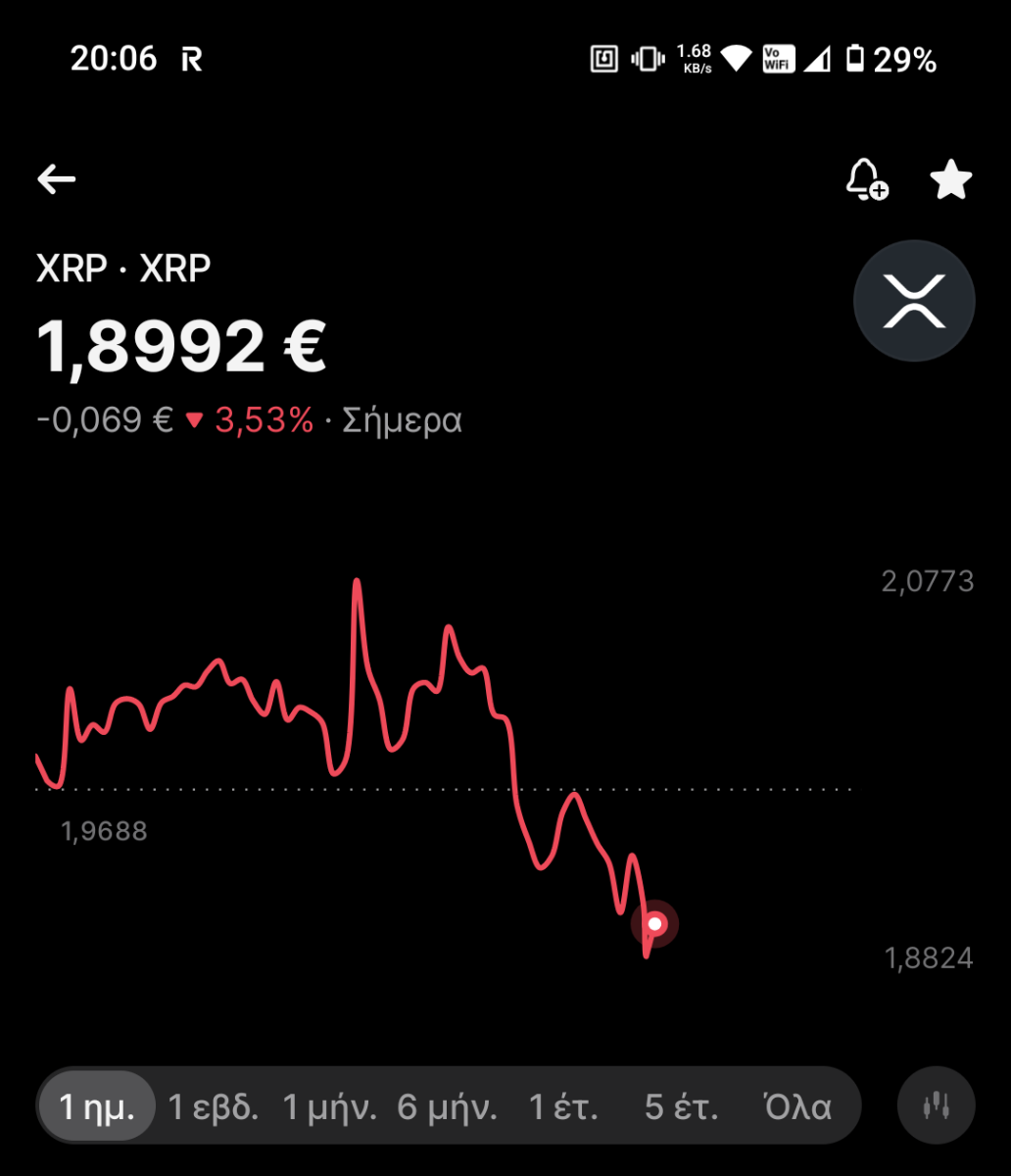Show the 1 μήν. chart period
The width and height of the screenshot is (1011, 1176).
[x=329, y=1107]
